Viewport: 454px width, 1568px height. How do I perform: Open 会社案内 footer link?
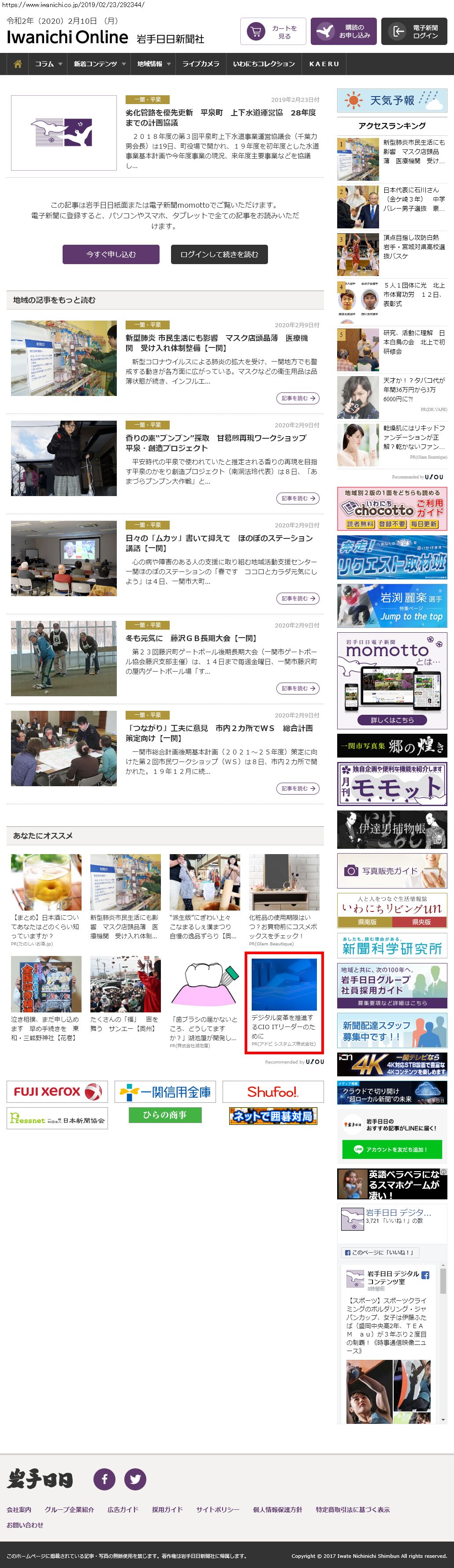click(x=19, y=1509)
